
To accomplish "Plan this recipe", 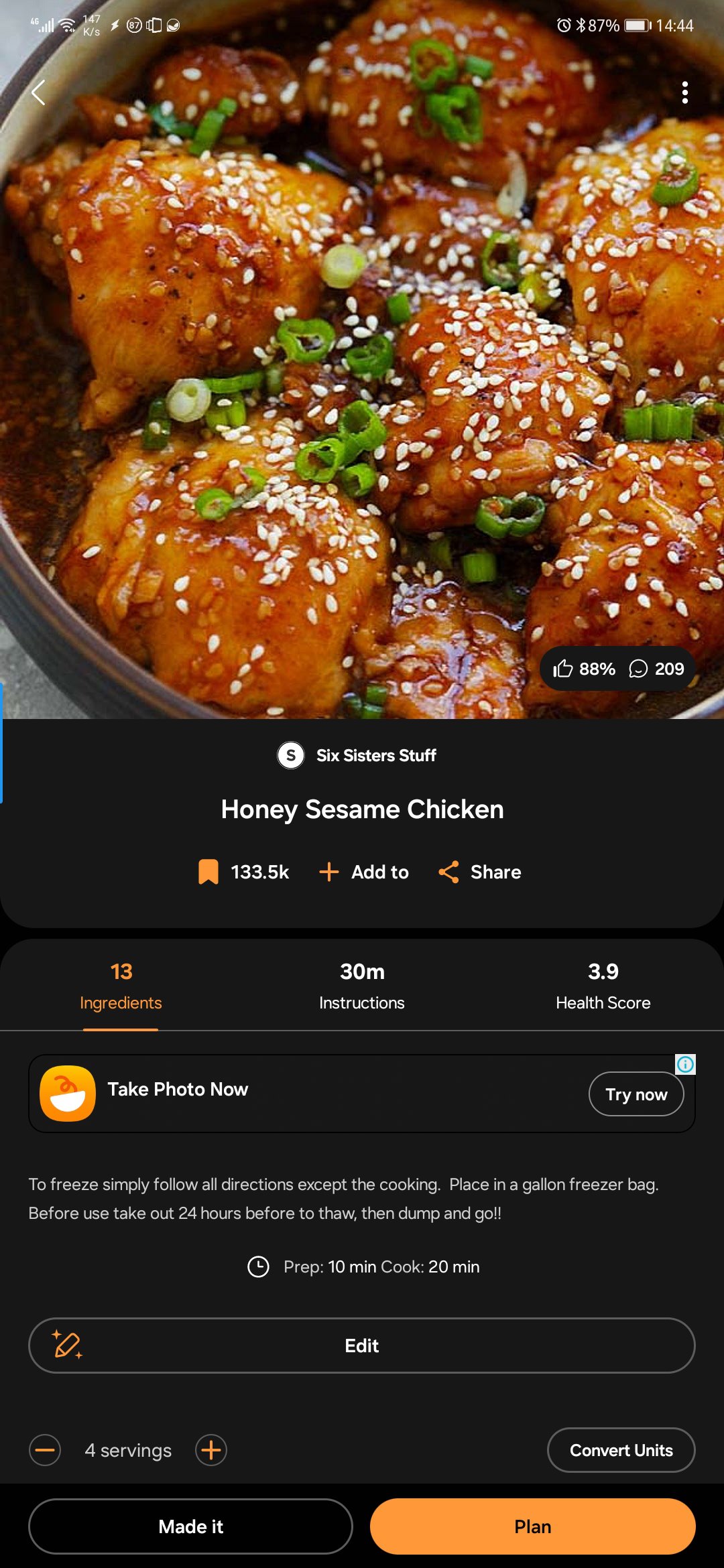I will click(x=532, y=1526).
